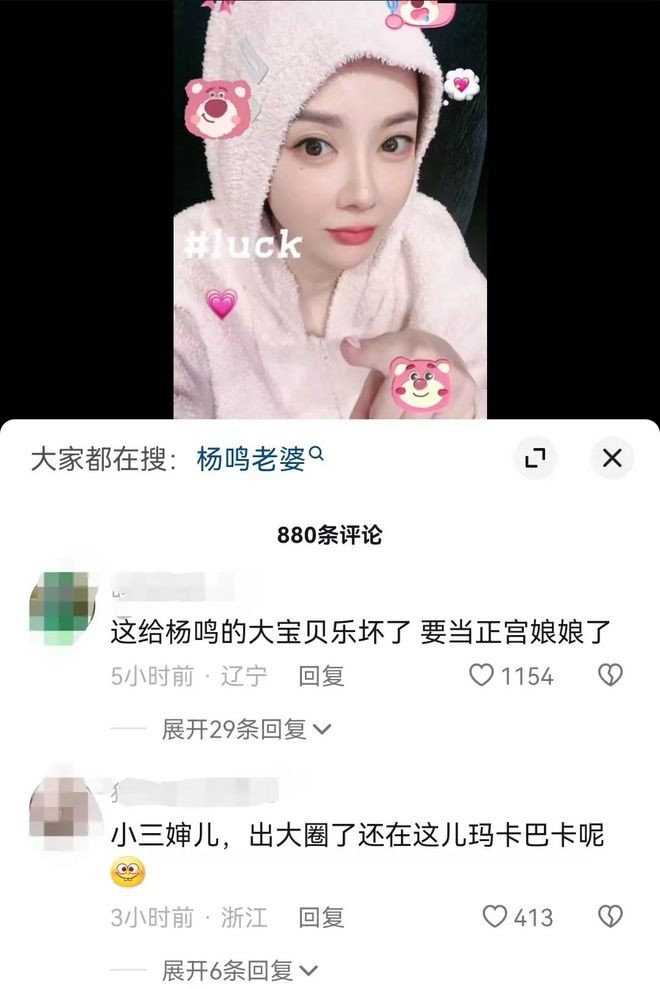Like the comment with 413 likes
Viewport: 660px width, 989px height.
(x=495, y=916)
